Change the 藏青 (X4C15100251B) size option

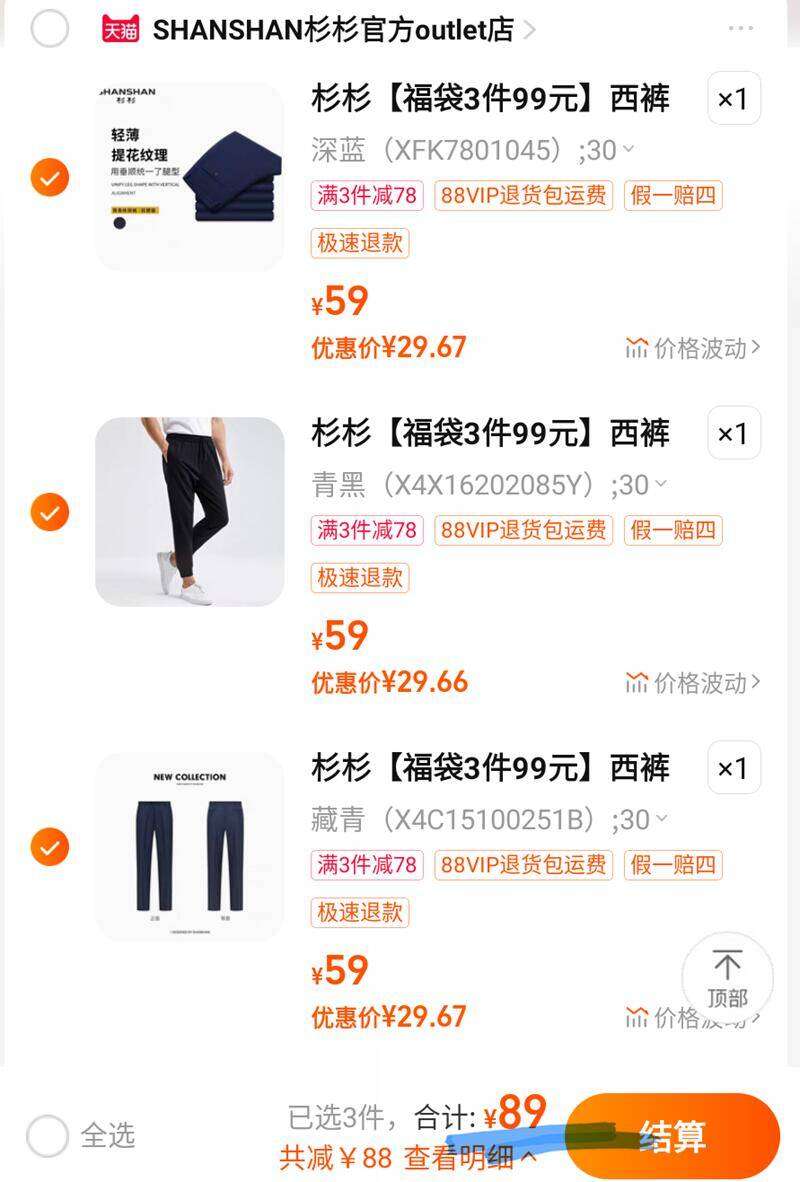tap(489, 820)
